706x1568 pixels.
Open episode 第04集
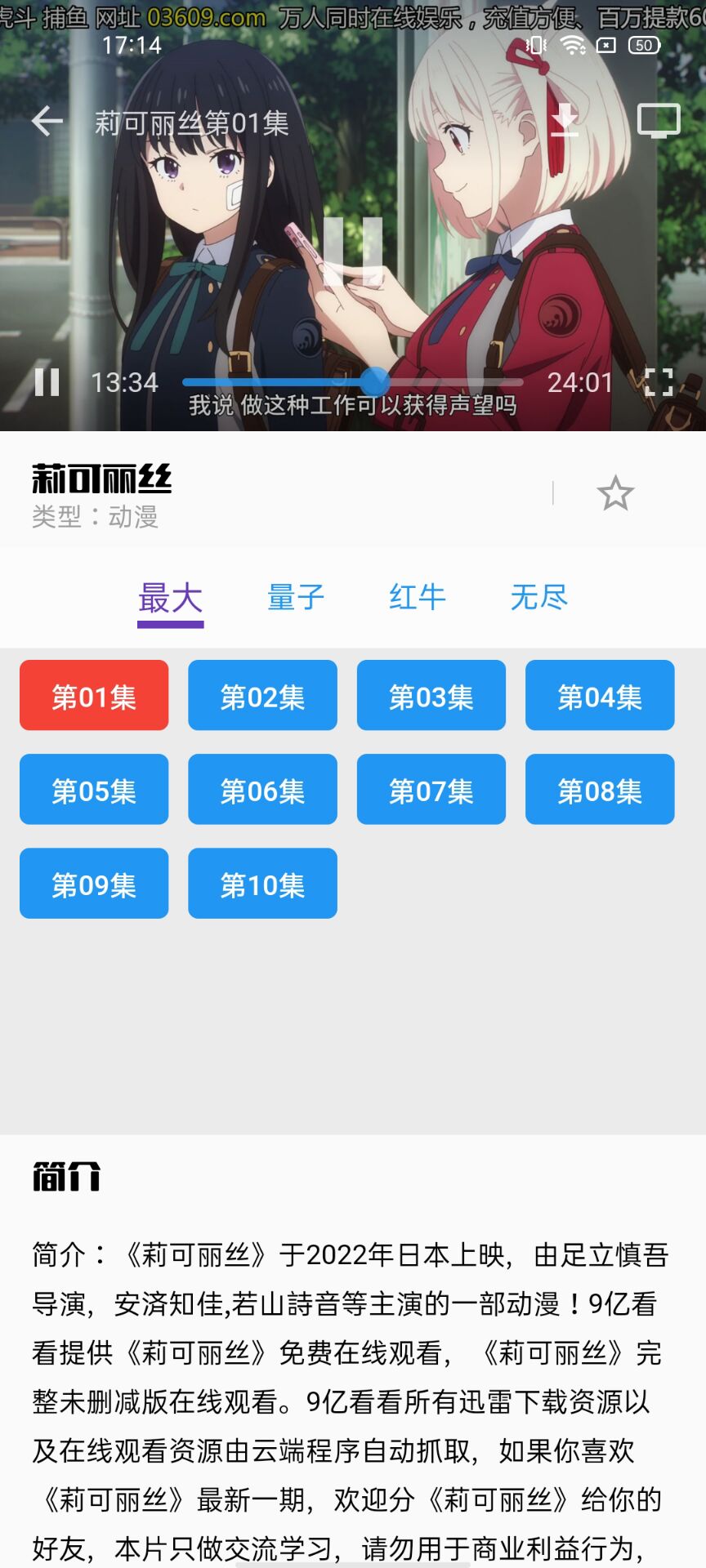tap(600, 695)
